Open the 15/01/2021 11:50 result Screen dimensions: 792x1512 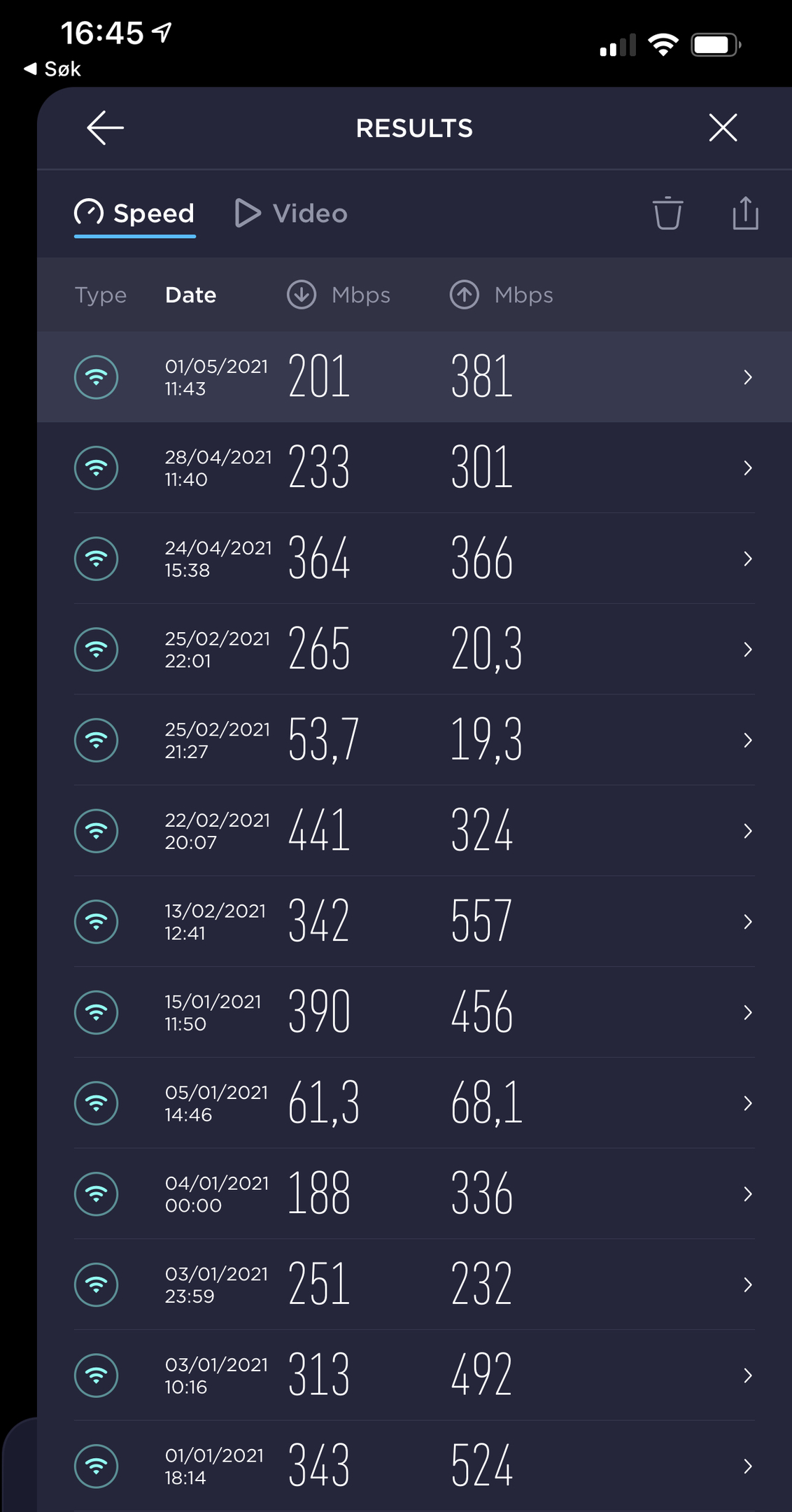click(x=414, y=1012)
